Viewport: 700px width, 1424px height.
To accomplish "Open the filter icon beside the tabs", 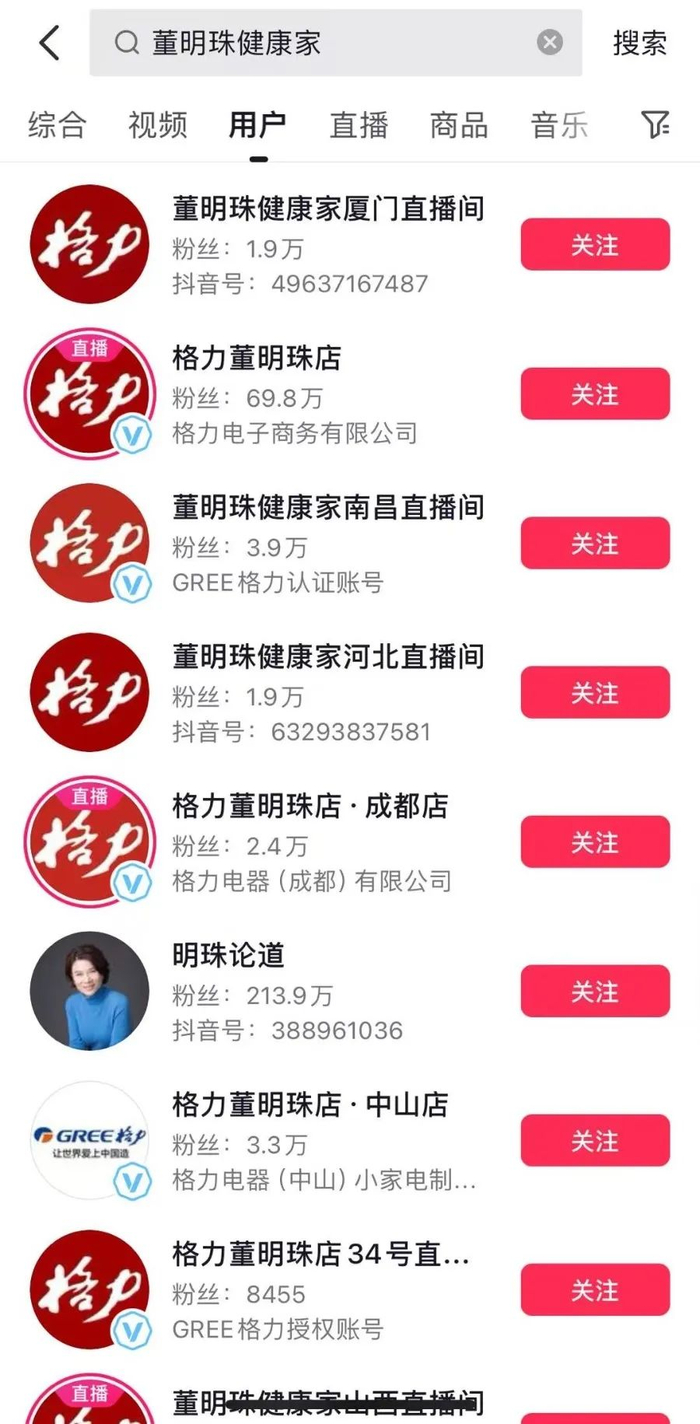I will (655, 125).
